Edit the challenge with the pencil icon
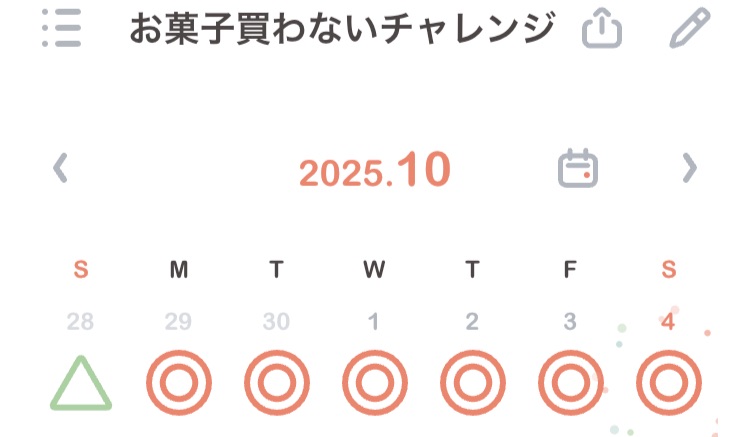Image resolution: width=750 pixels, height=437 pixels. click(x=689, y=29)
